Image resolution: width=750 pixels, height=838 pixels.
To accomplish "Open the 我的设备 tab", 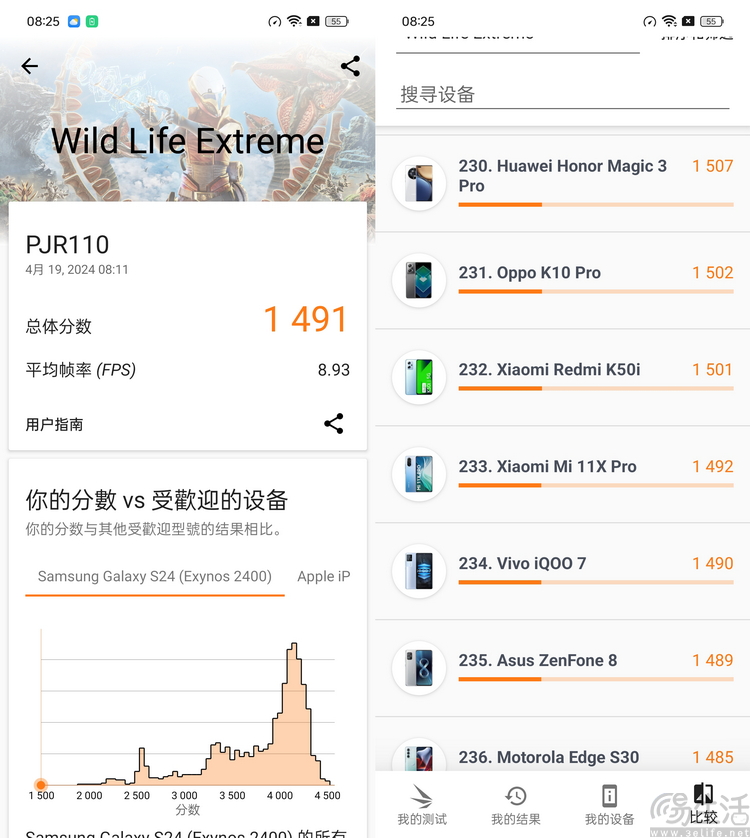I will point(609,804).
